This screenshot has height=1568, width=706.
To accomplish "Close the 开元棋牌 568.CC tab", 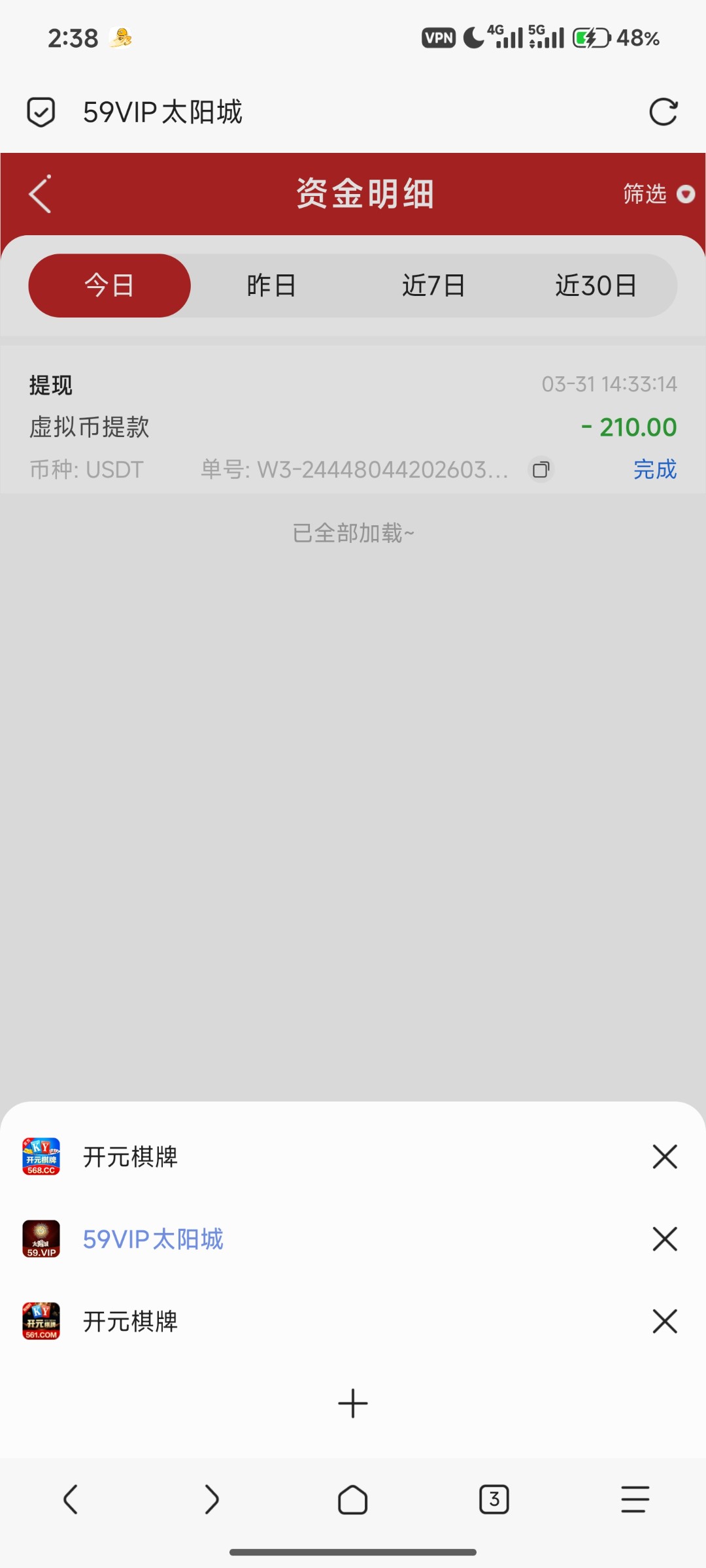I will point(665,1156).
